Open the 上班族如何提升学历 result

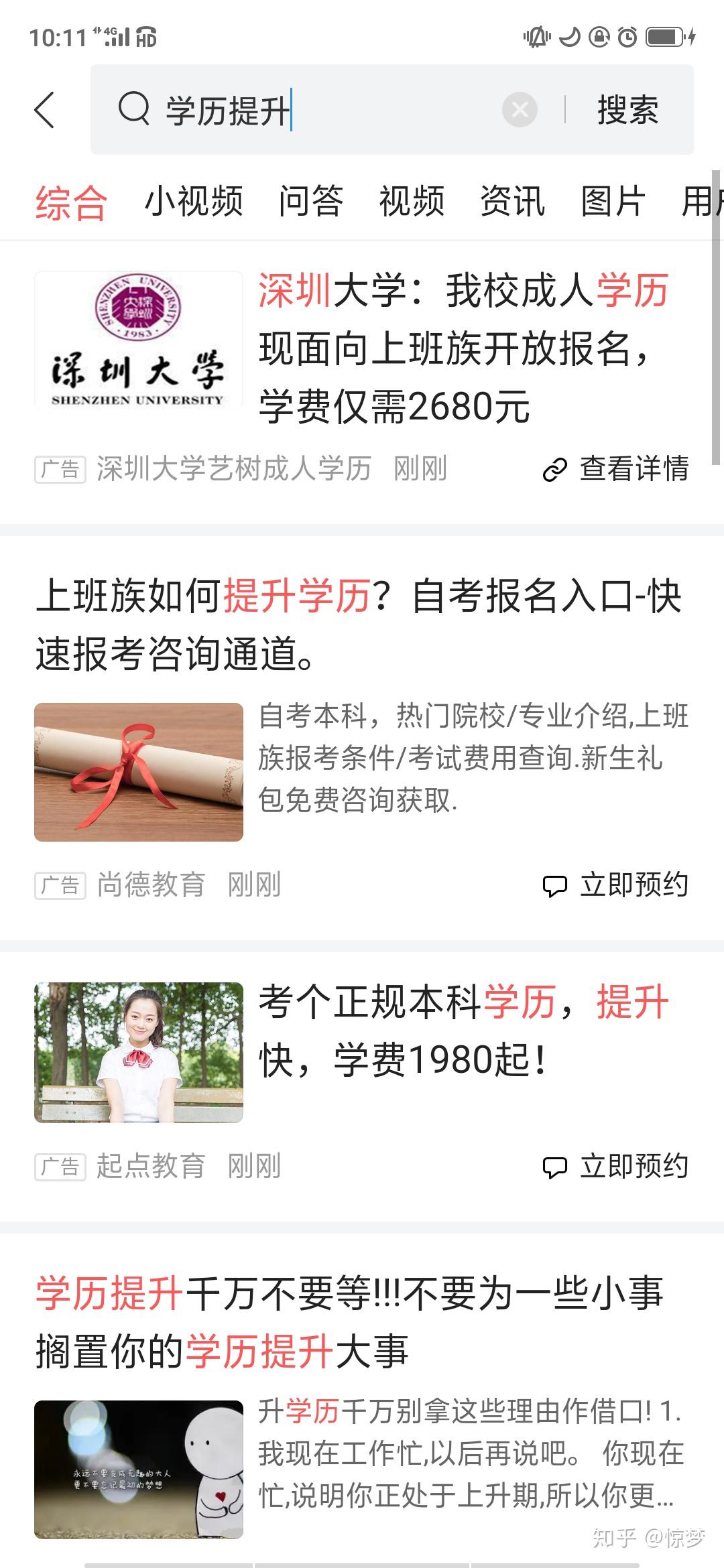[359, 625]
